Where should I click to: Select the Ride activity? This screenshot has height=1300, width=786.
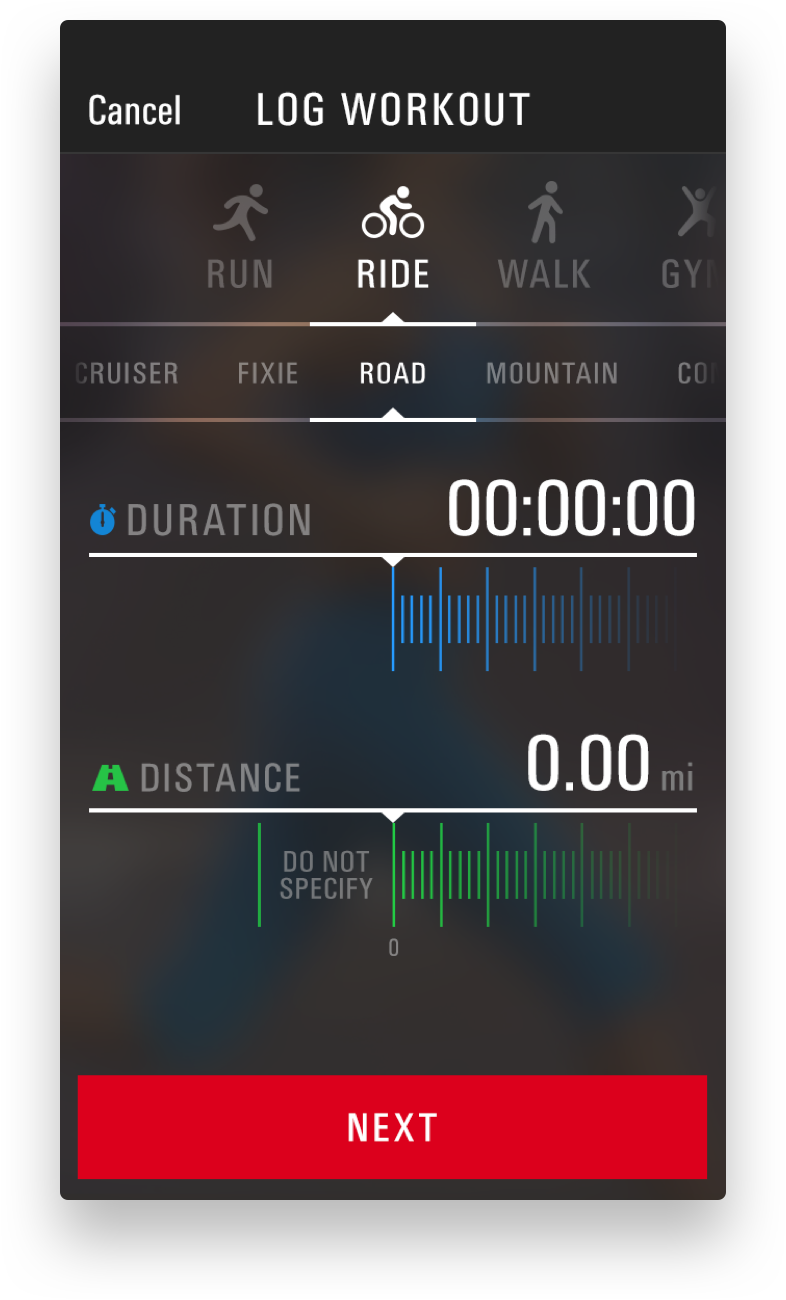tap(393, 238)
